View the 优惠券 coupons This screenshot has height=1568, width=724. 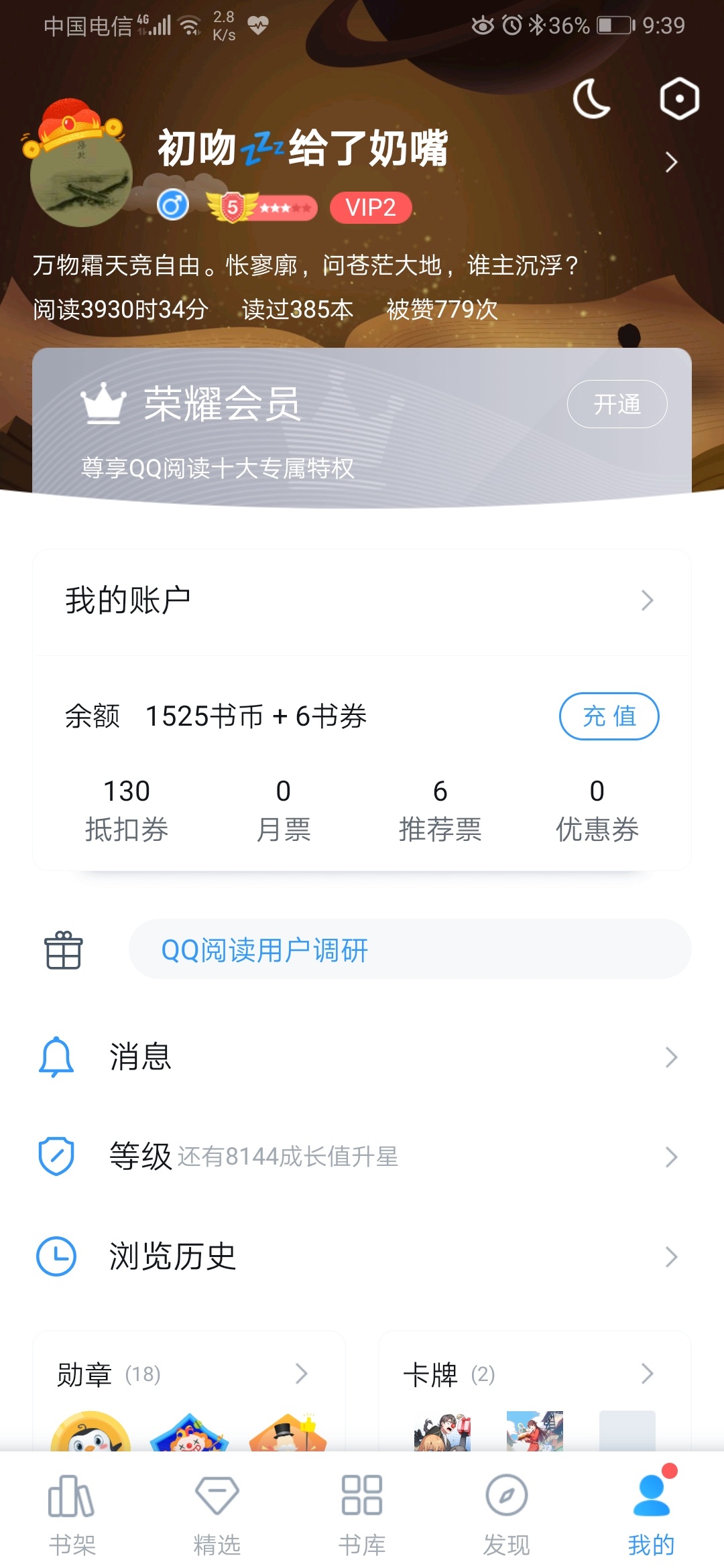(x=597, y=809)
